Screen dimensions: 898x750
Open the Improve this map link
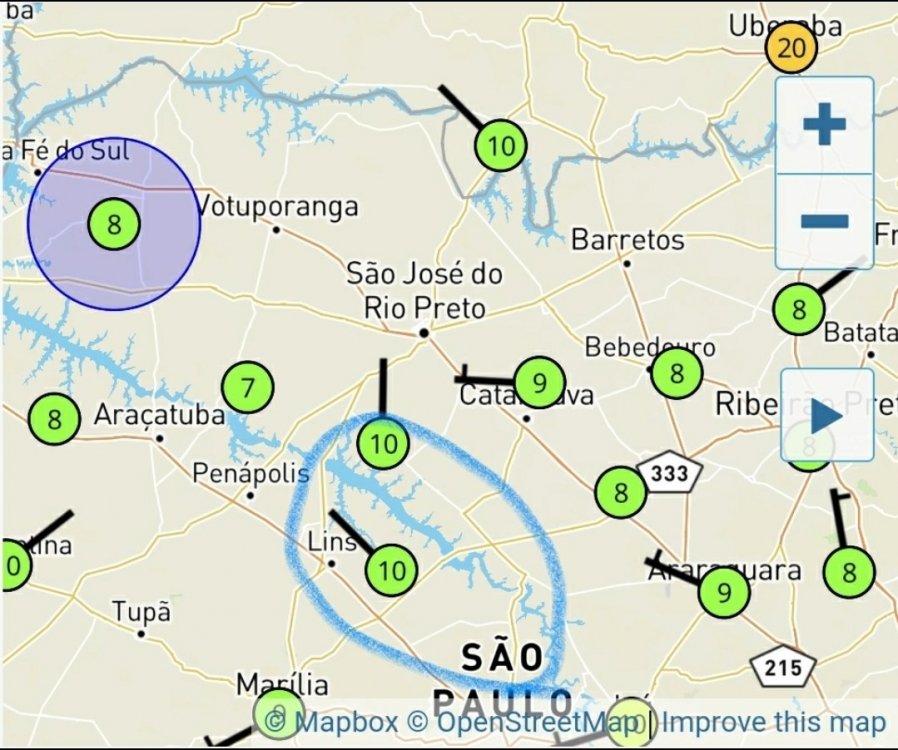[773, 722]
